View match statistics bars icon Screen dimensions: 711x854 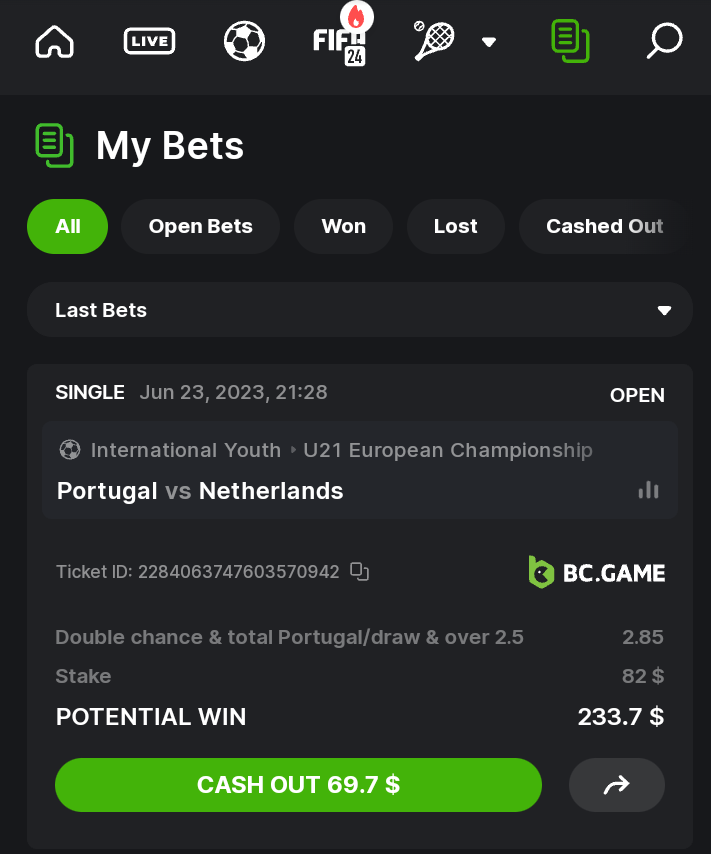649,490
